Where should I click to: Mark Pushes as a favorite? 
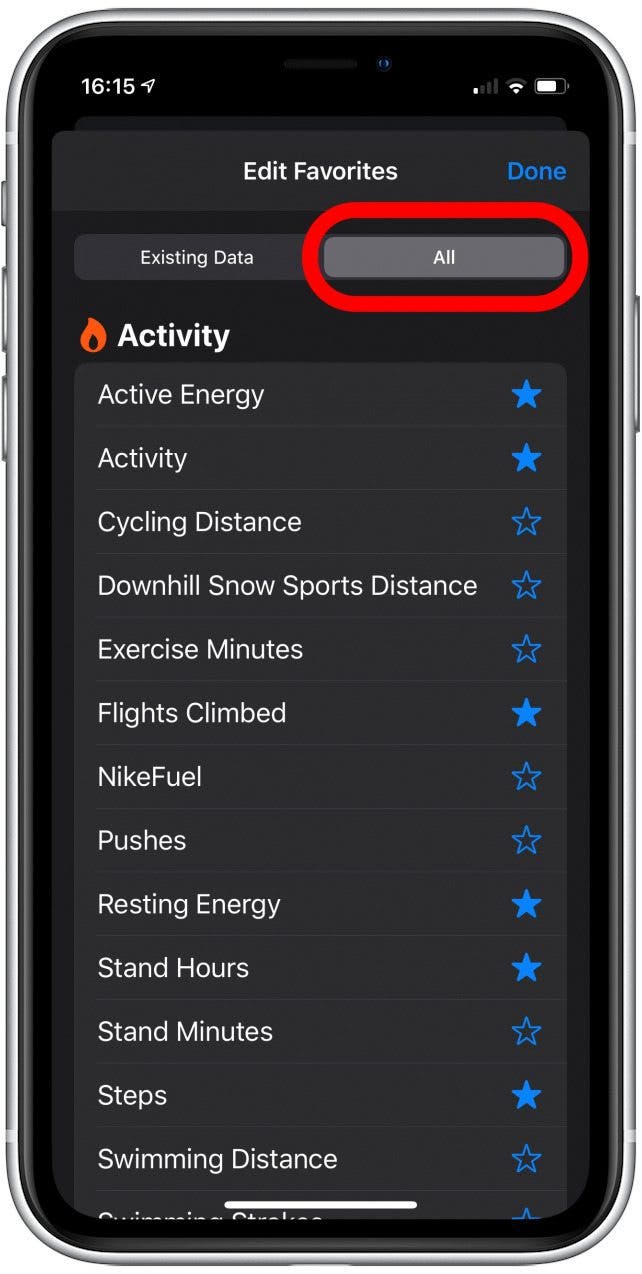[526, 840]
